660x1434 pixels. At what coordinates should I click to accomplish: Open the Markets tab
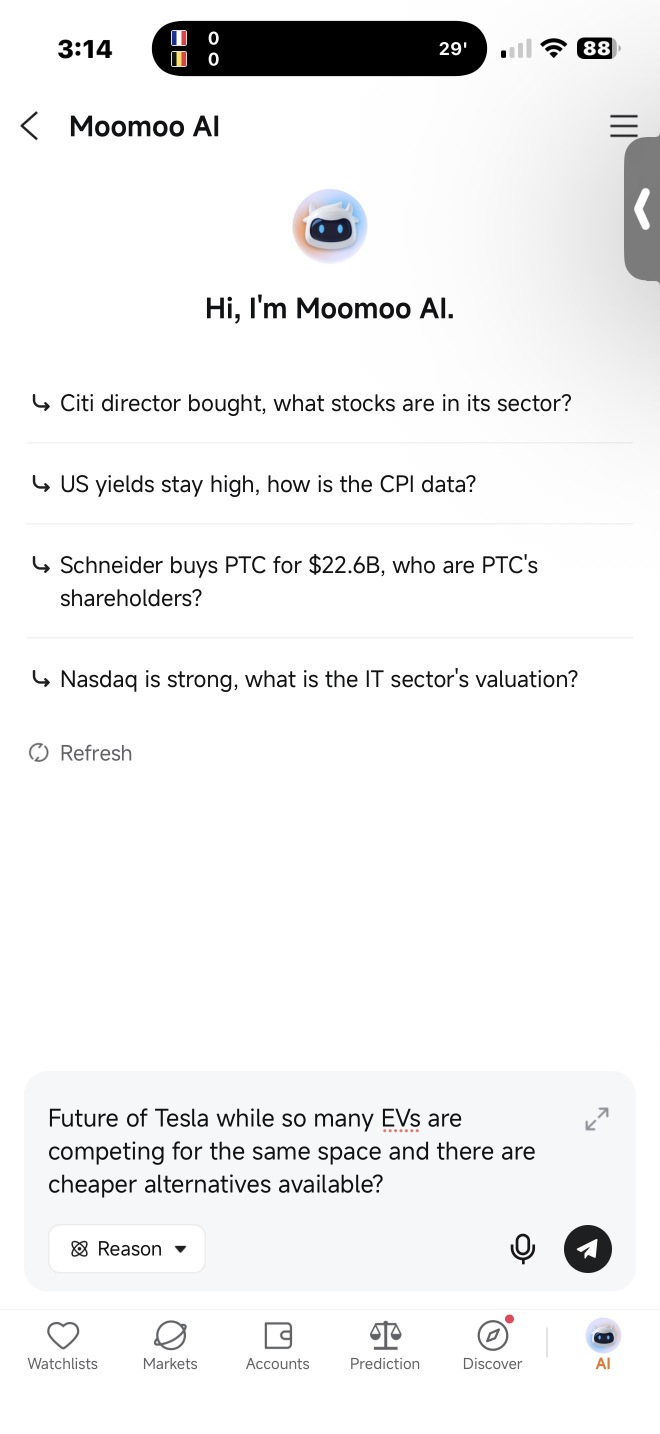click(170, 1346)
